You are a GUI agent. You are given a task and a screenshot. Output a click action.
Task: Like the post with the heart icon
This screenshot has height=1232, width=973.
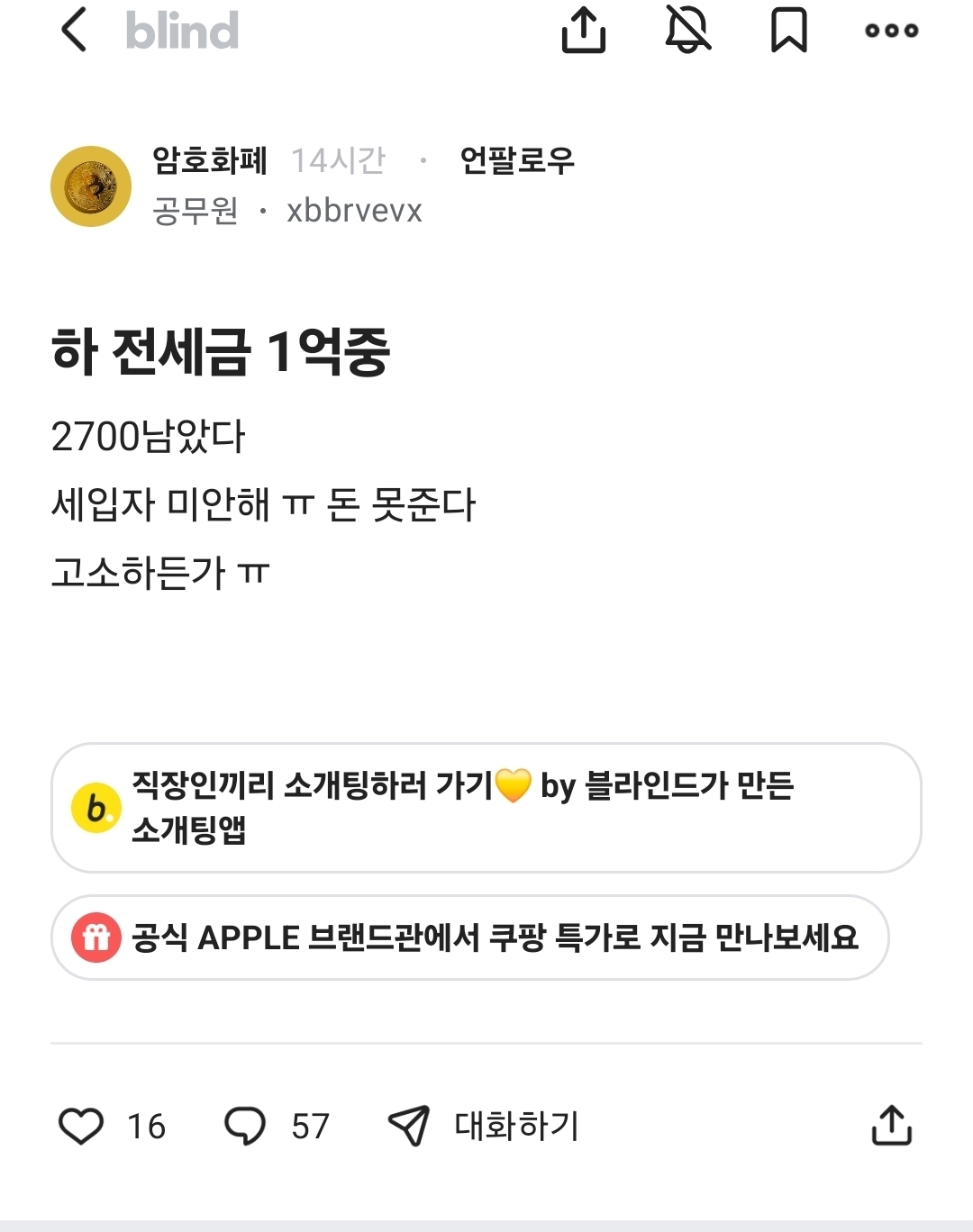(81, 1126)
